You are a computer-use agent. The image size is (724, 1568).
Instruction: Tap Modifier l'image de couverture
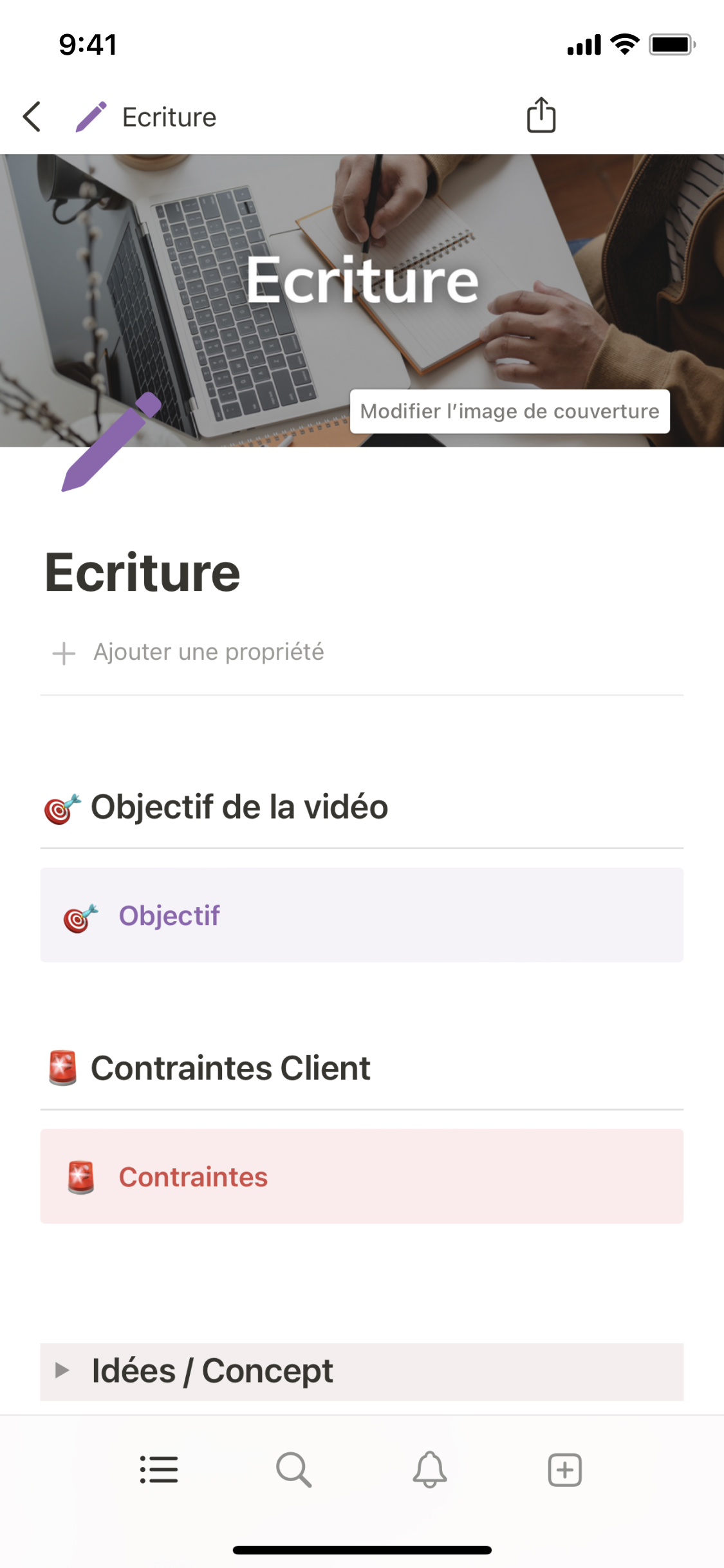(510, 411)
